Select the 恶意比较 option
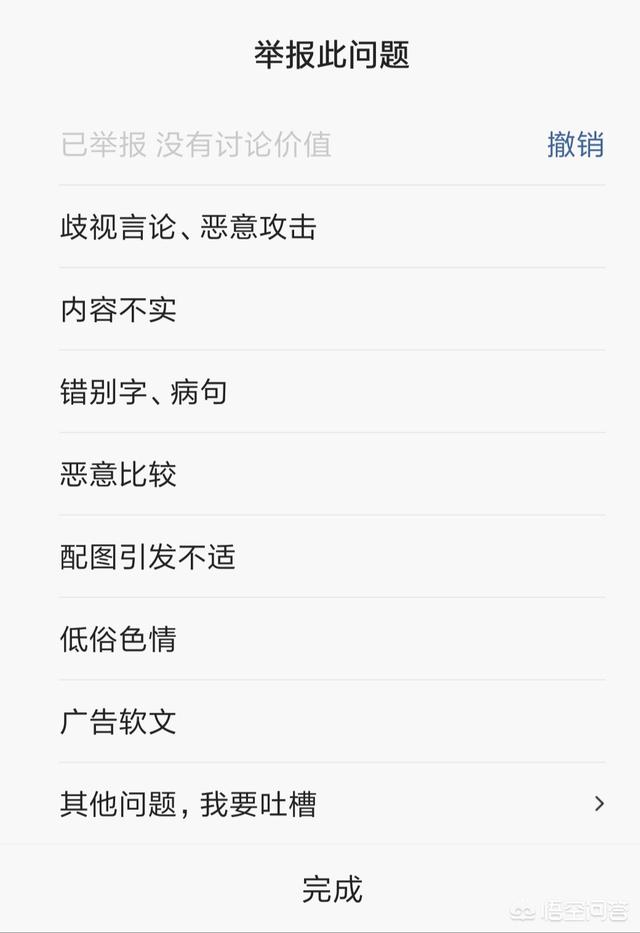 tap(118, 474)
